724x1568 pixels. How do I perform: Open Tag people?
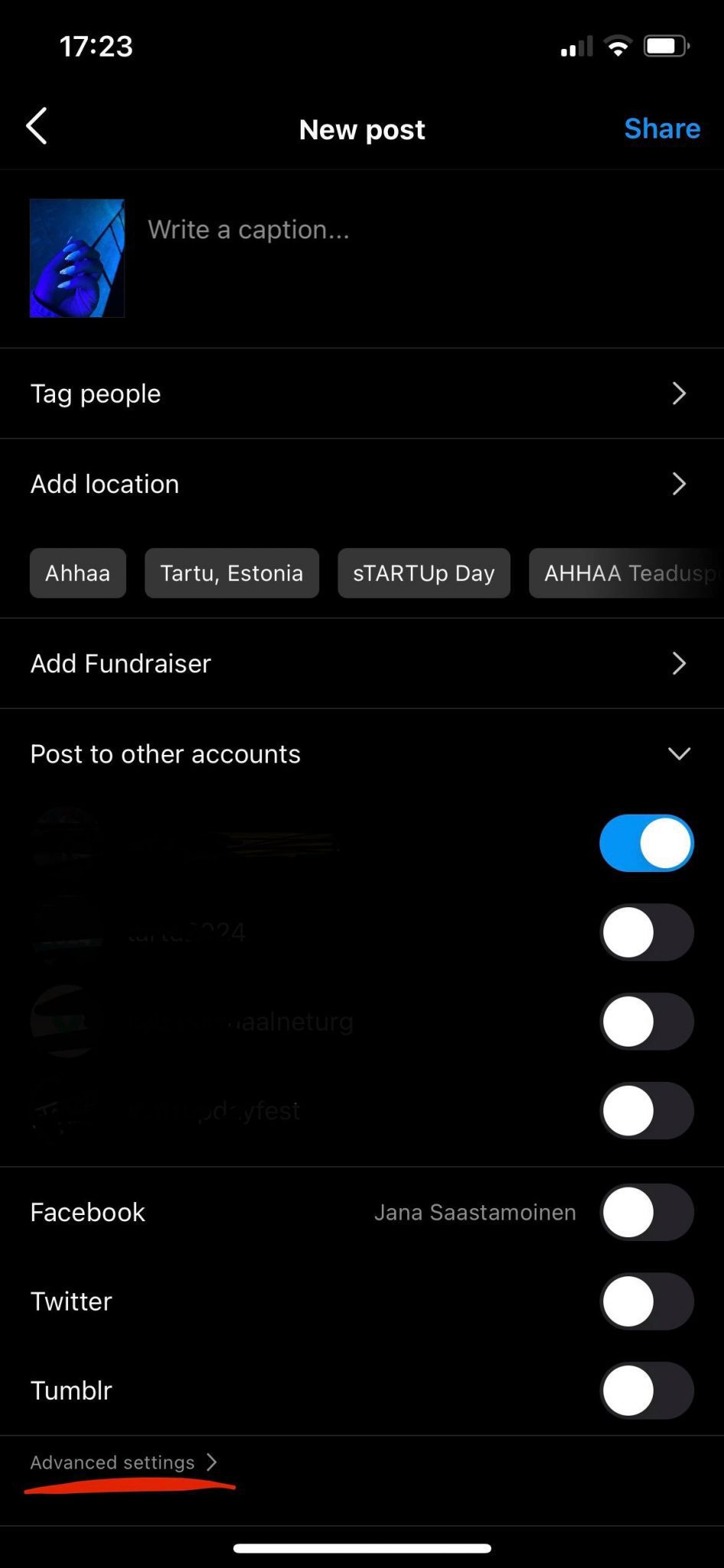tap(361, 394)
